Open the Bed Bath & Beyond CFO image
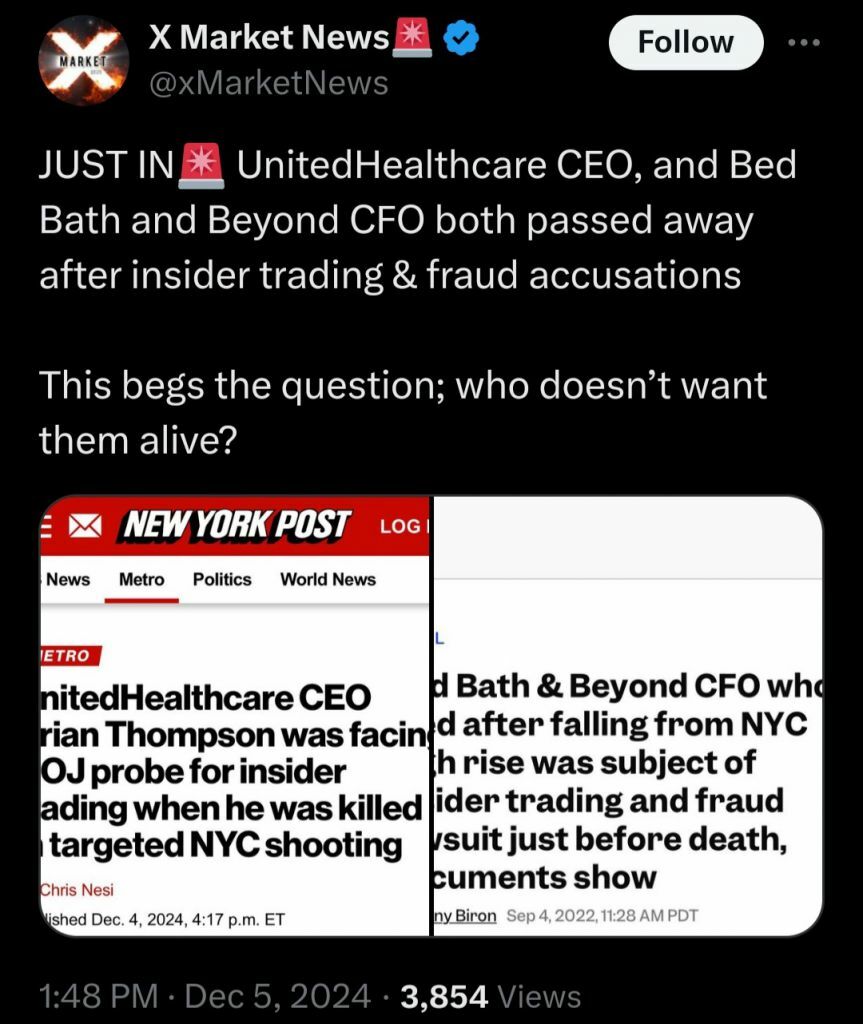The height and width of the screenshot is (1024, 863). (627, 715)
